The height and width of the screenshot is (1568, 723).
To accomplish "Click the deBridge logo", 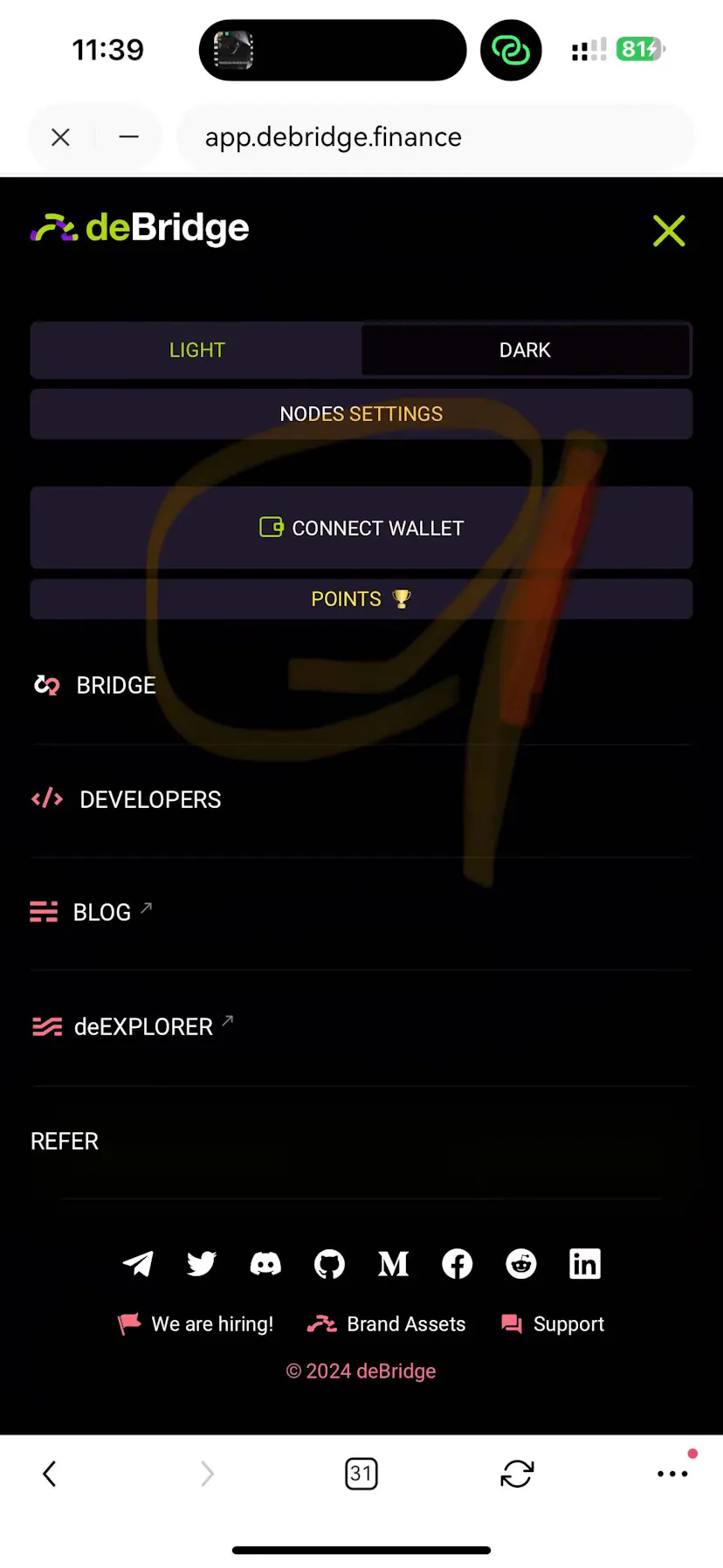I will pyautogui.click(x=139, y=227).
